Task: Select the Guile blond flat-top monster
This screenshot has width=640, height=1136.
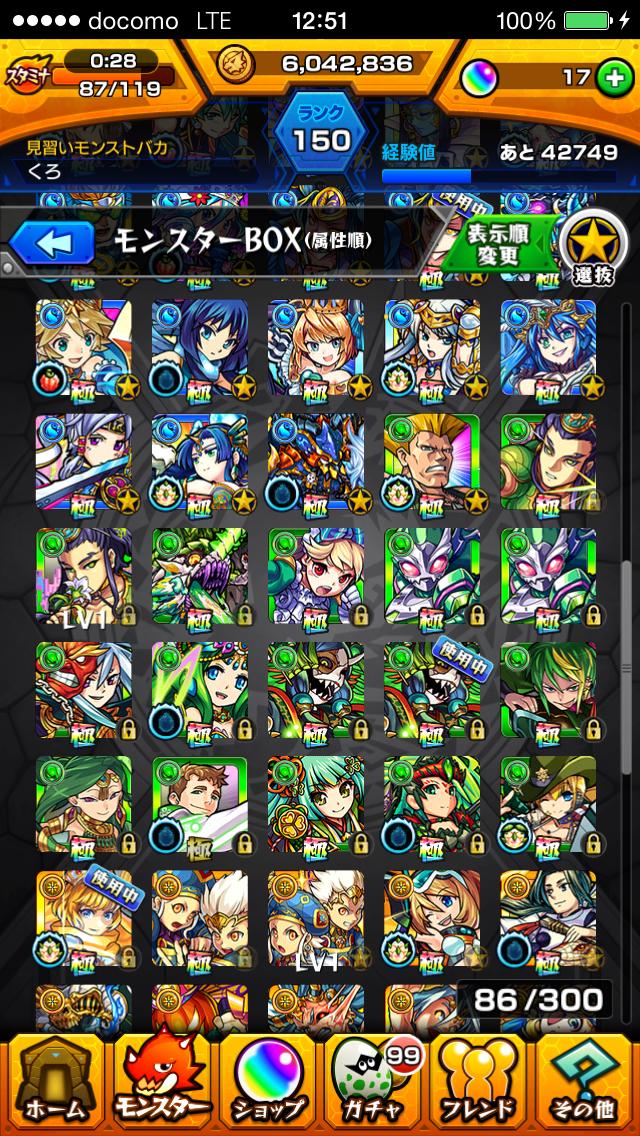Action: coord(432,462)
